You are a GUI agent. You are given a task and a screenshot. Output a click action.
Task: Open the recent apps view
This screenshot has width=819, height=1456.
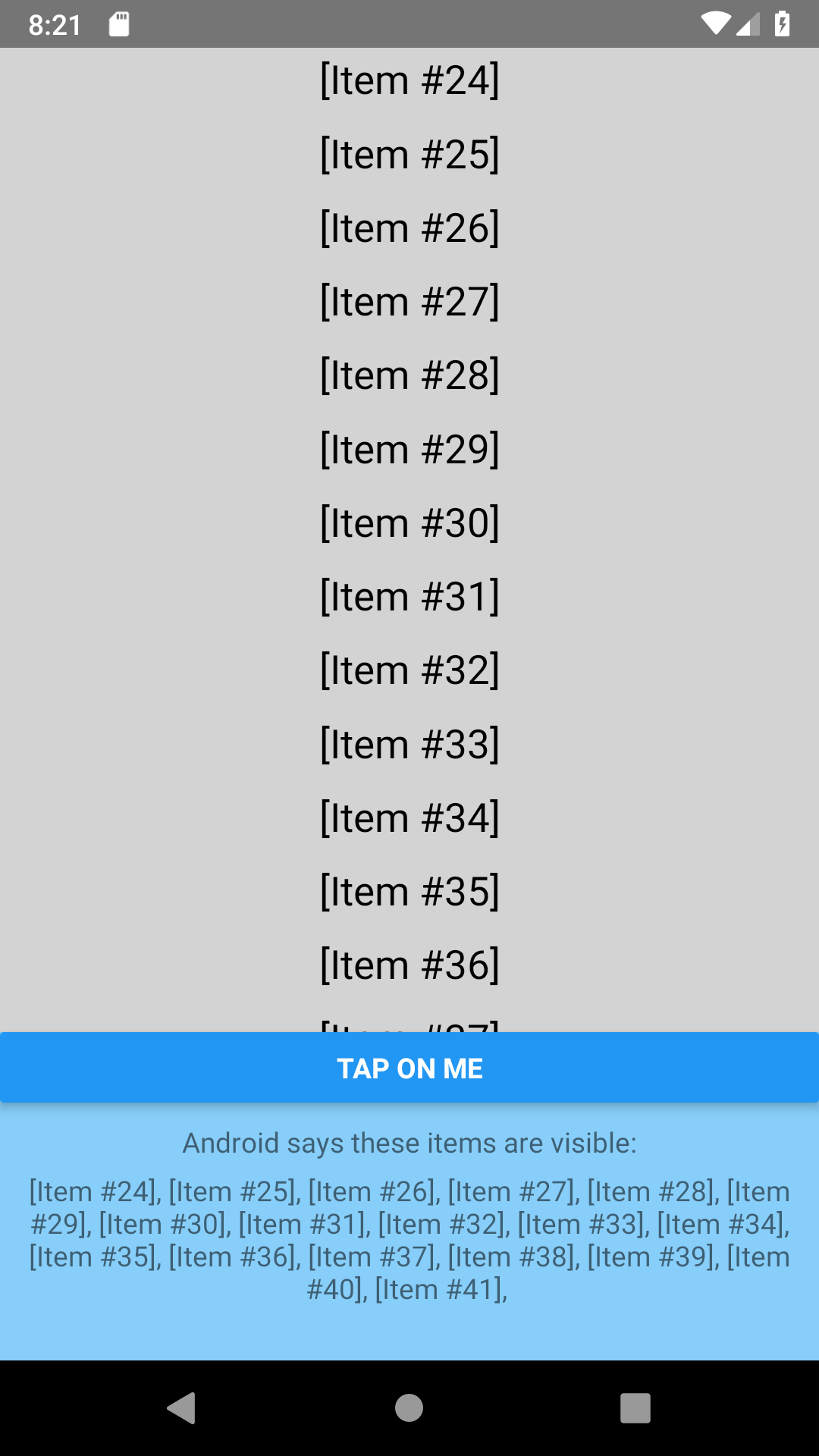635,1408
